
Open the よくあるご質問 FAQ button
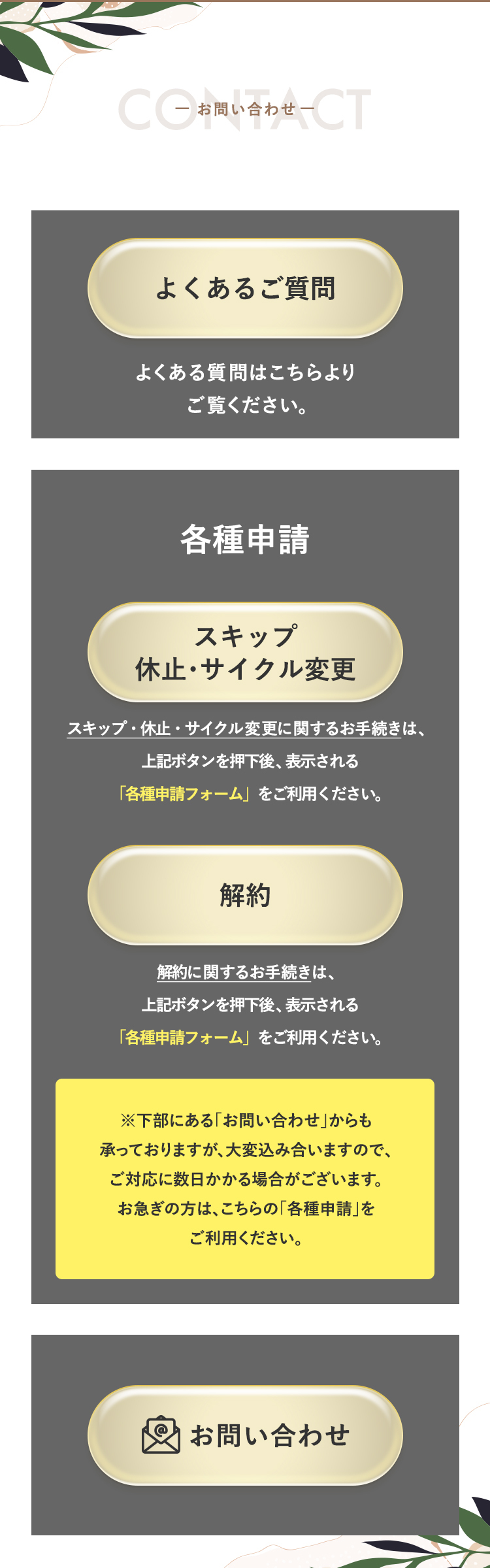pyautogui.click(x=245, y=288)
